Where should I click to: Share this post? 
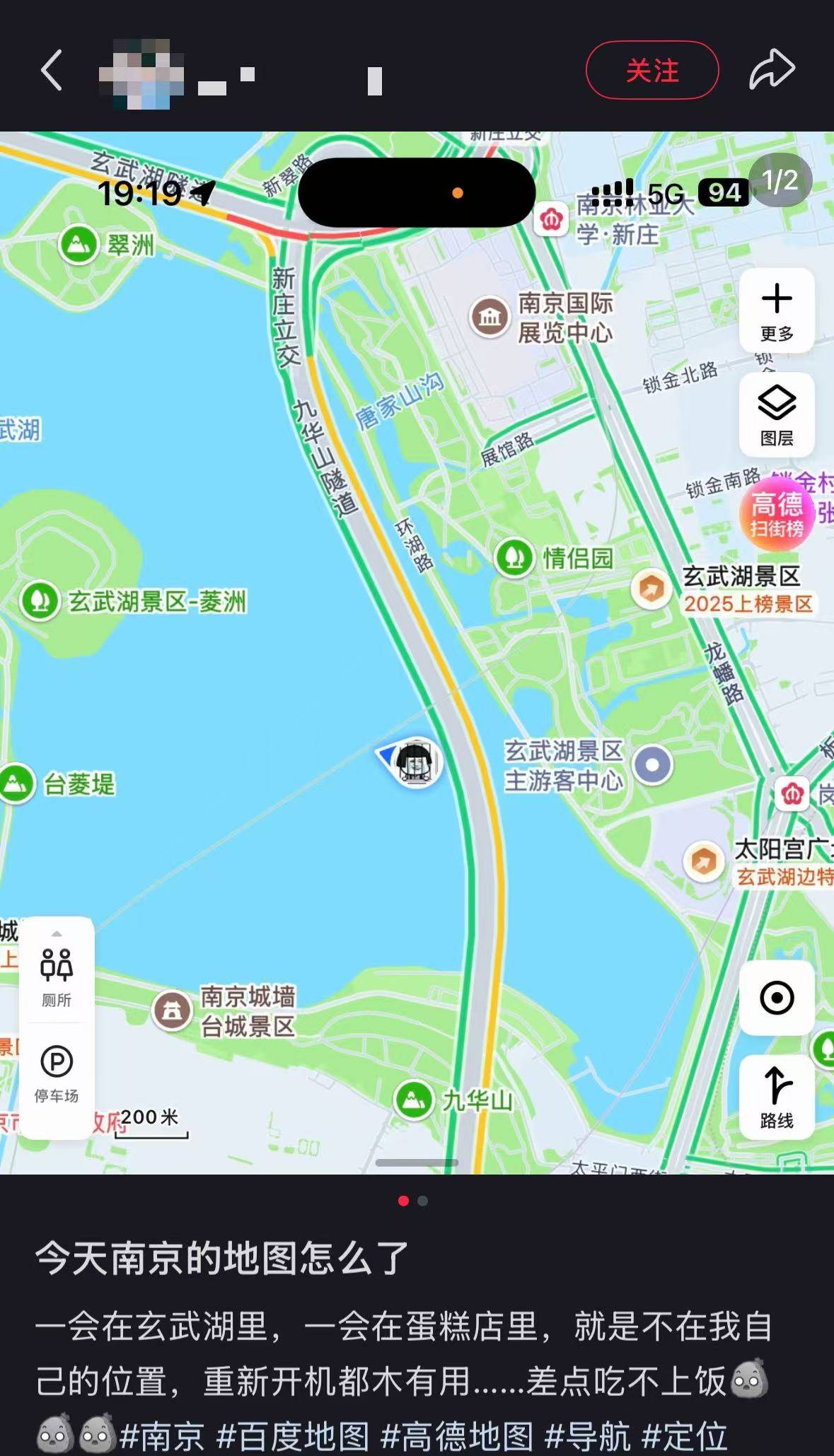click(x=772, y=69)
